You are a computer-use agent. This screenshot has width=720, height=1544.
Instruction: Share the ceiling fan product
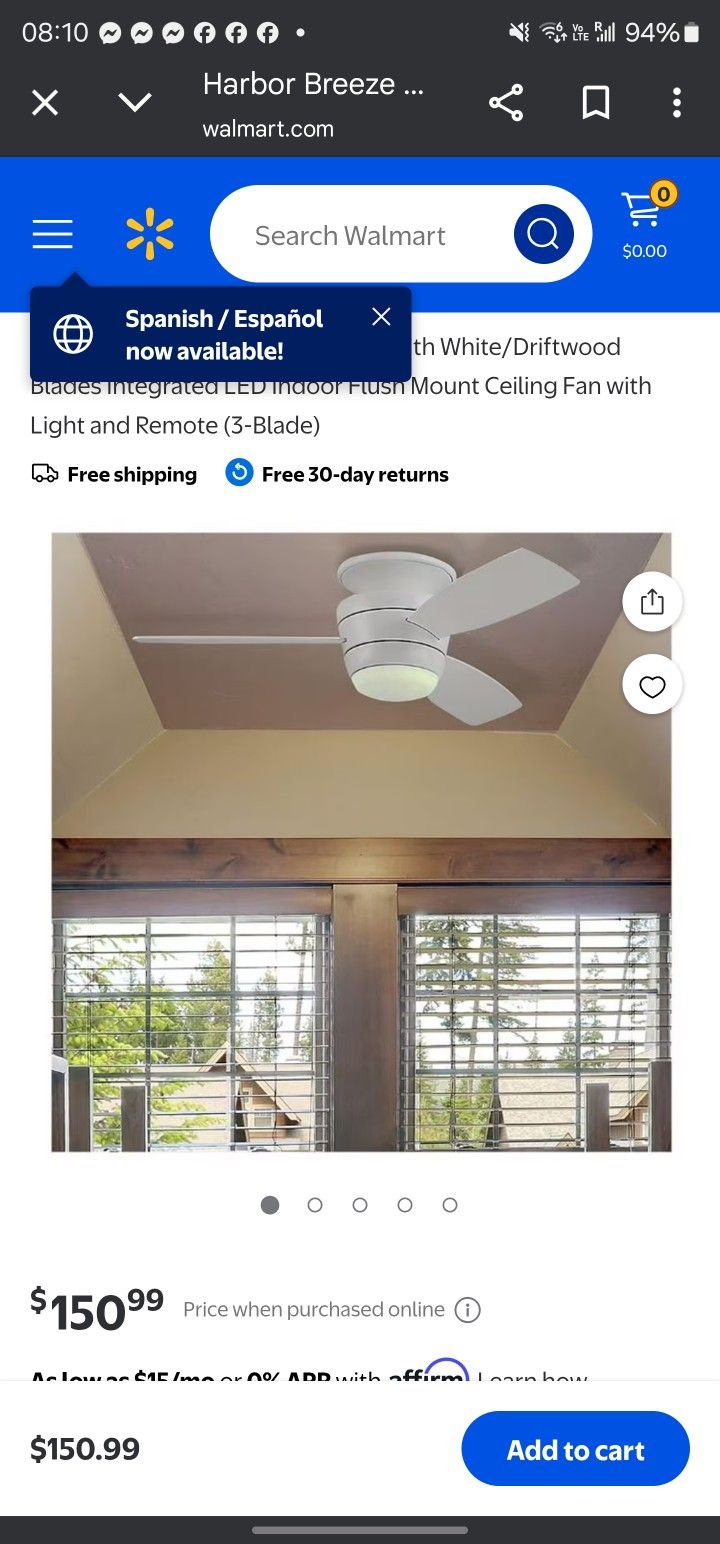(652, 601)
